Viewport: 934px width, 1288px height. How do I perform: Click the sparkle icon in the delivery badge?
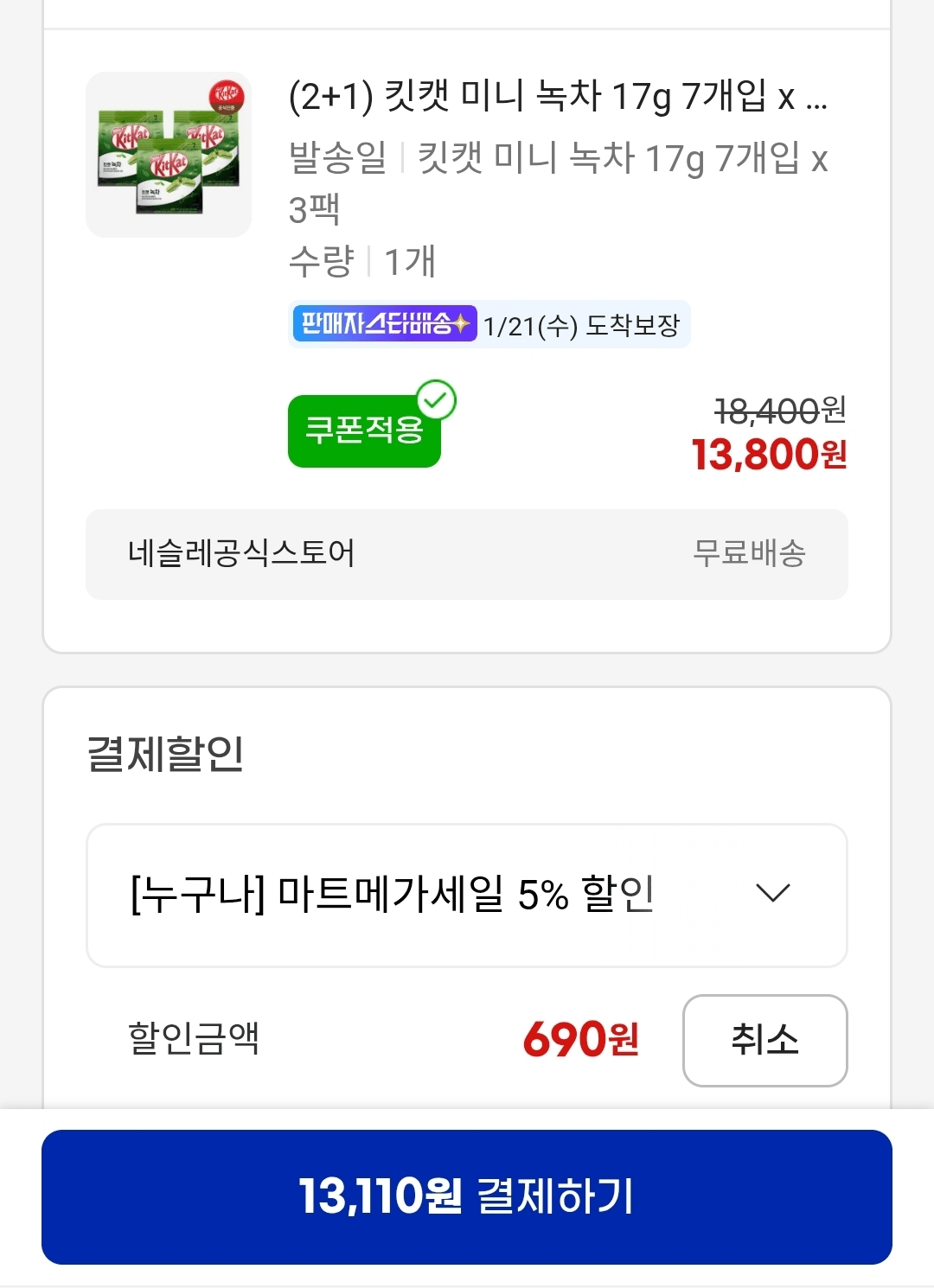coord(461,322)
